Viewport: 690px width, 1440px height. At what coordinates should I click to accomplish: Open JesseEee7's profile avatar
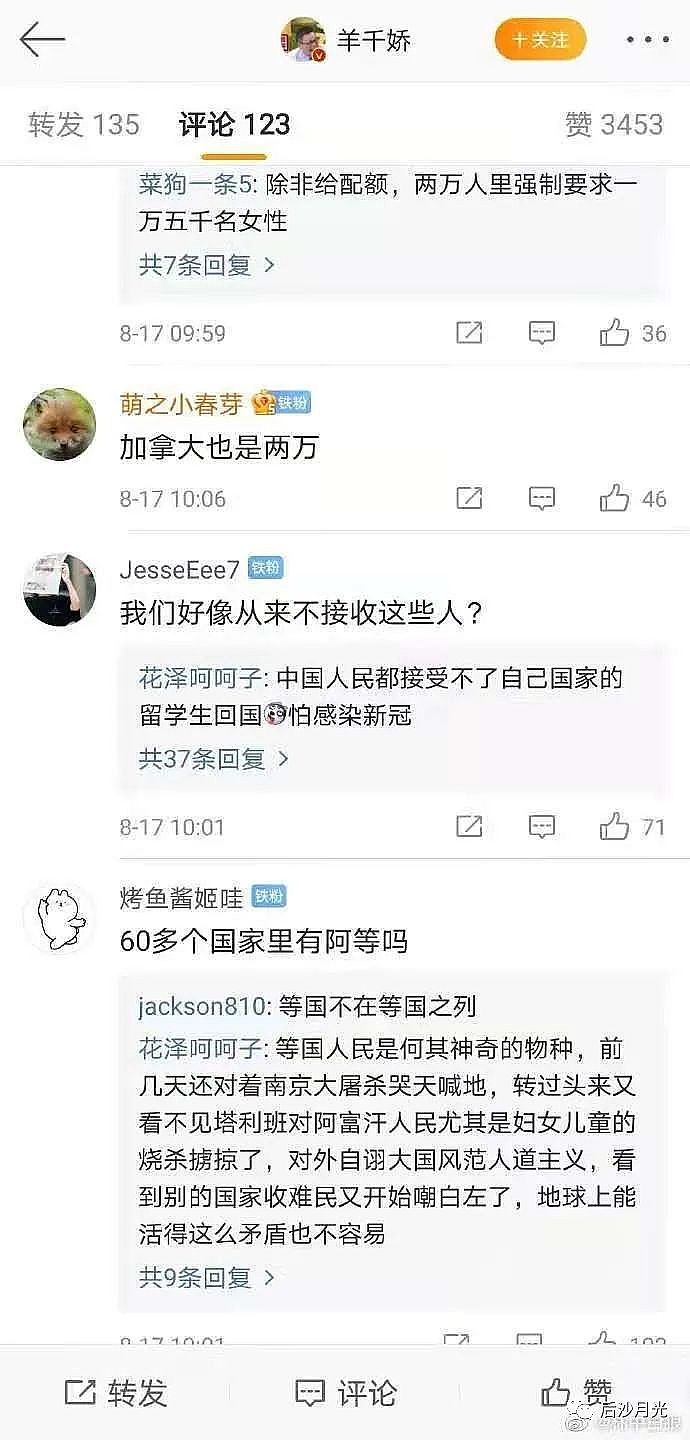59,590
